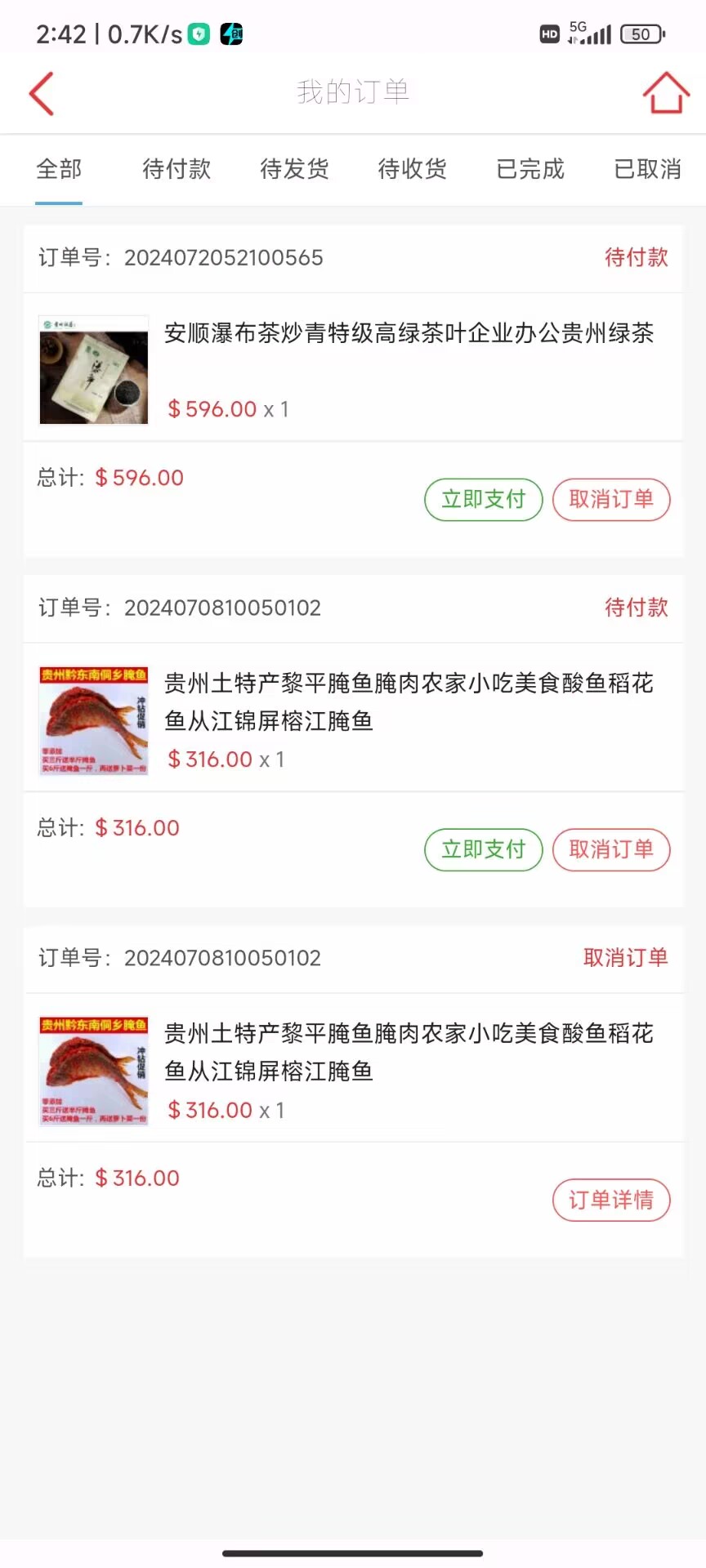Switch to the 已取消 tab
The height and width of the screenshot is (1568, 706).
pos(647,169)
